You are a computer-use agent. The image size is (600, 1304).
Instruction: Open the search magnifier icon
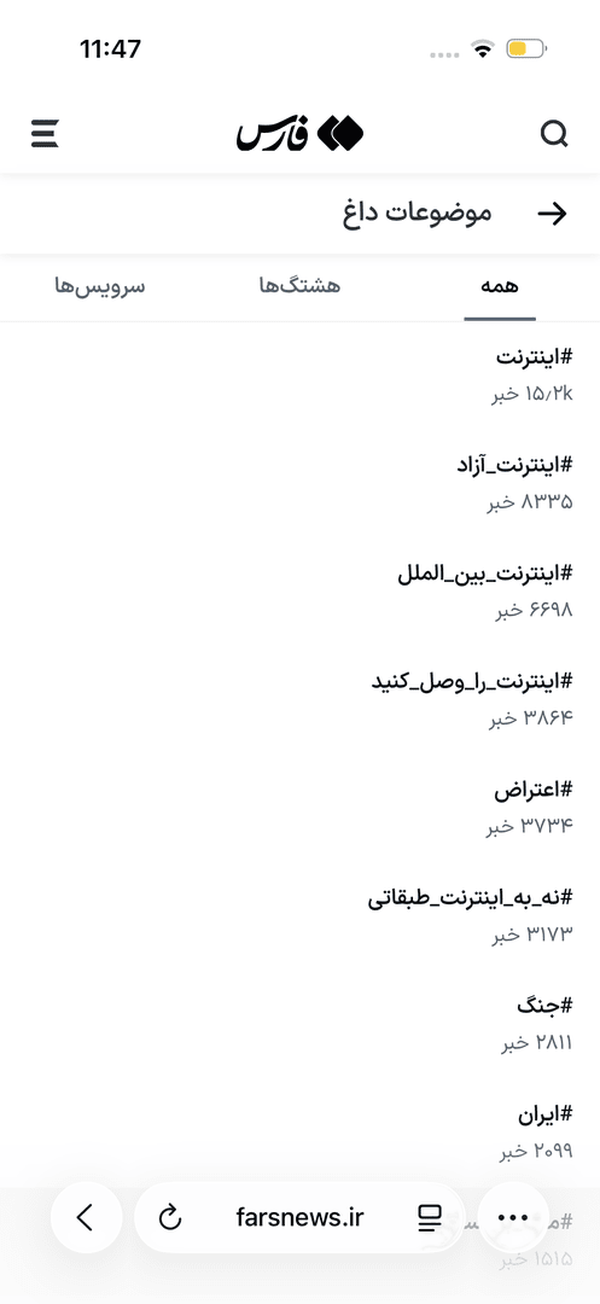(554, 133)
